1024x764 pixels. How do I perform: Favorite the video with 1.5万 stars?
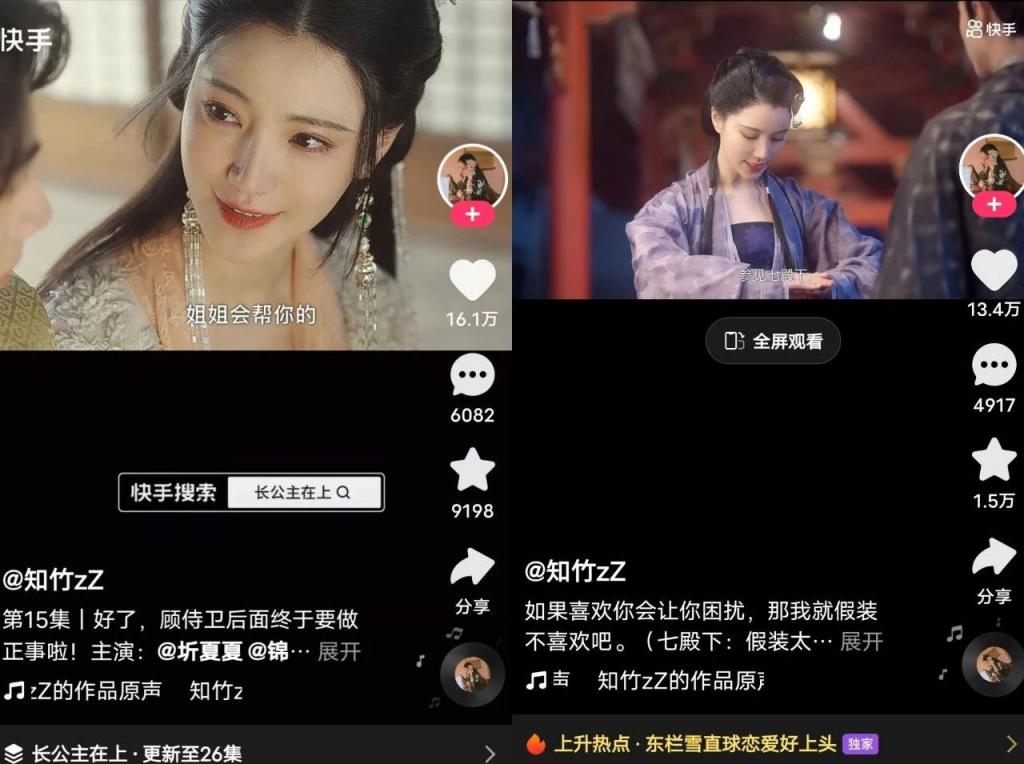[x=993, y=460]
